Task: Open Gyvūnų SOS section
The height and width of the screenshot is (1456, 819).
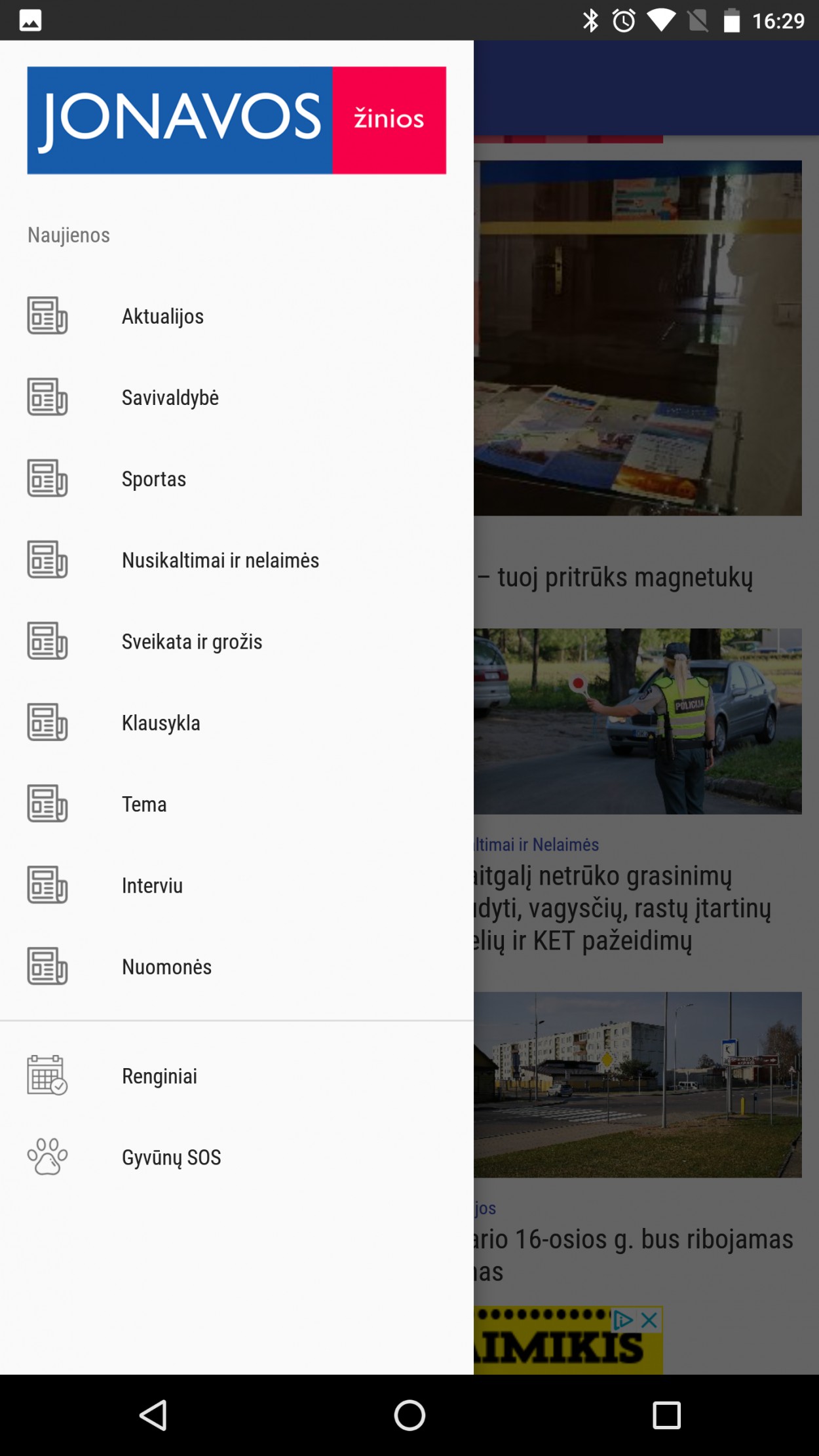Action: point(237,1157)
